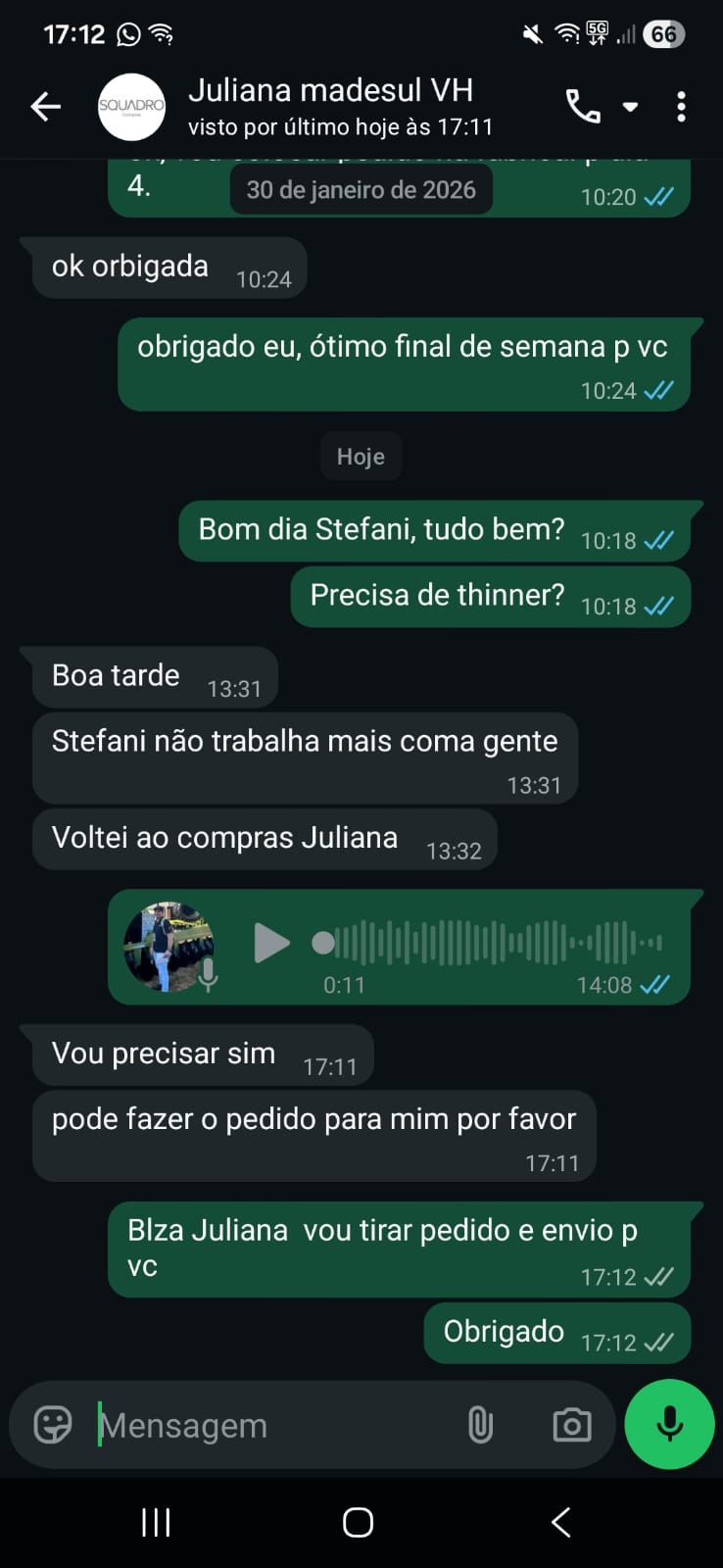
Task: Tap the green microphone record button
Action: coord(670,1424)
